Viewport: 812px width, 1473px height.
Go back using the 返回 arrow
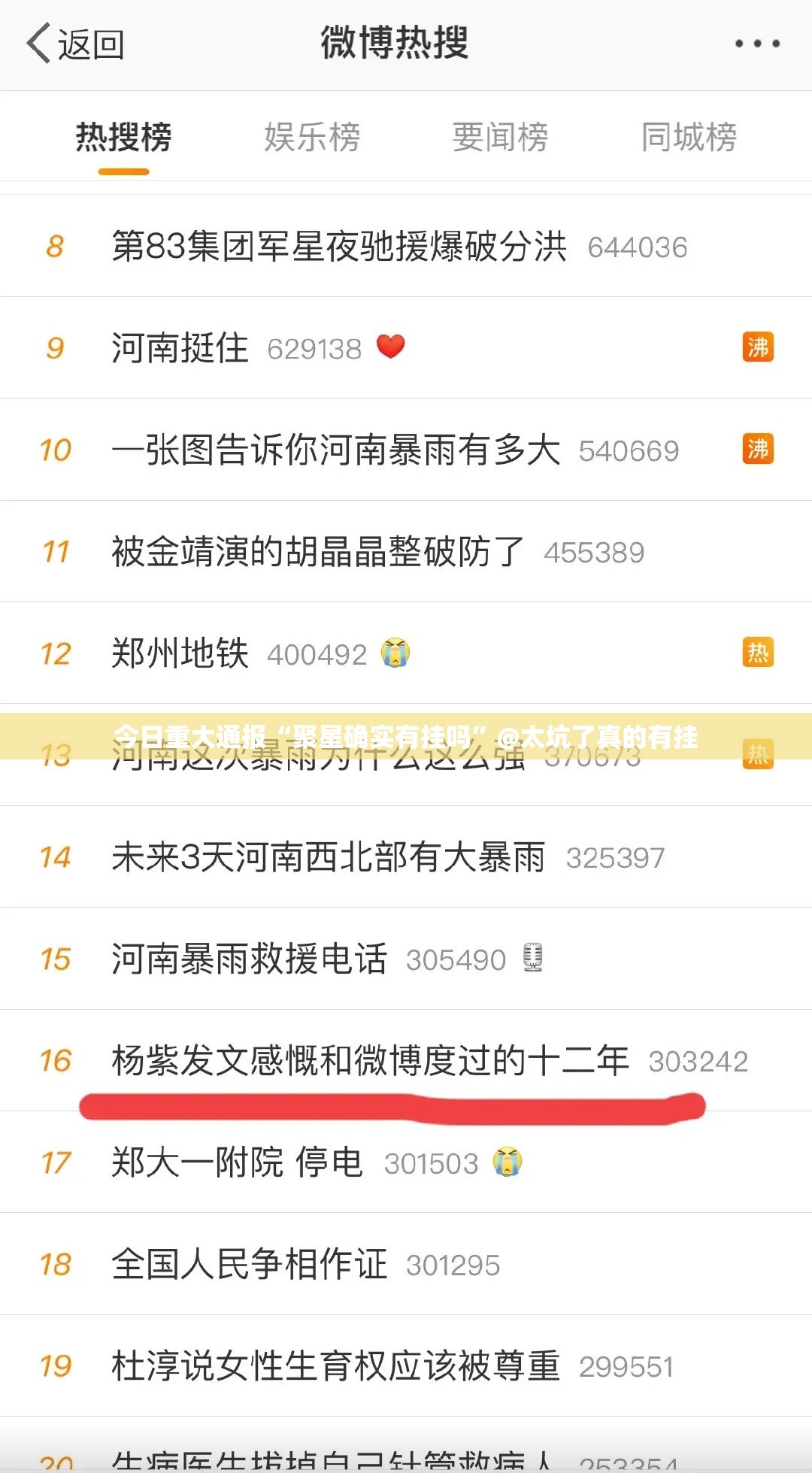[x=75, y=44]
